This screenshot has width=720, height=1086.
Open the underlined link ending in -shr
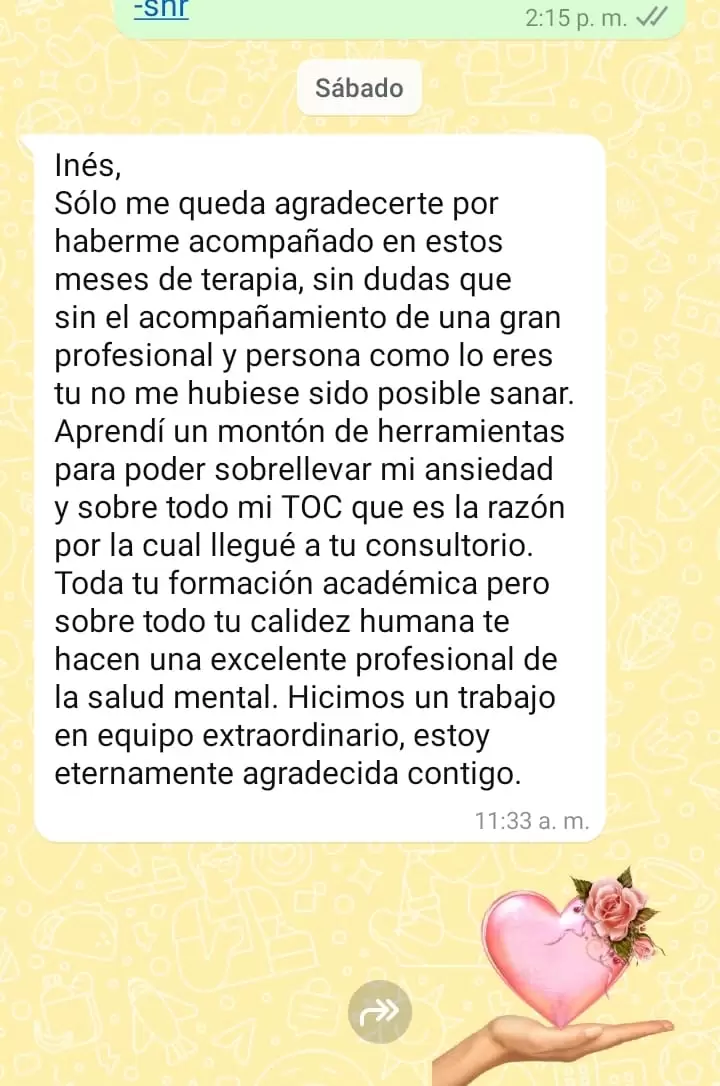pos(161,12)
